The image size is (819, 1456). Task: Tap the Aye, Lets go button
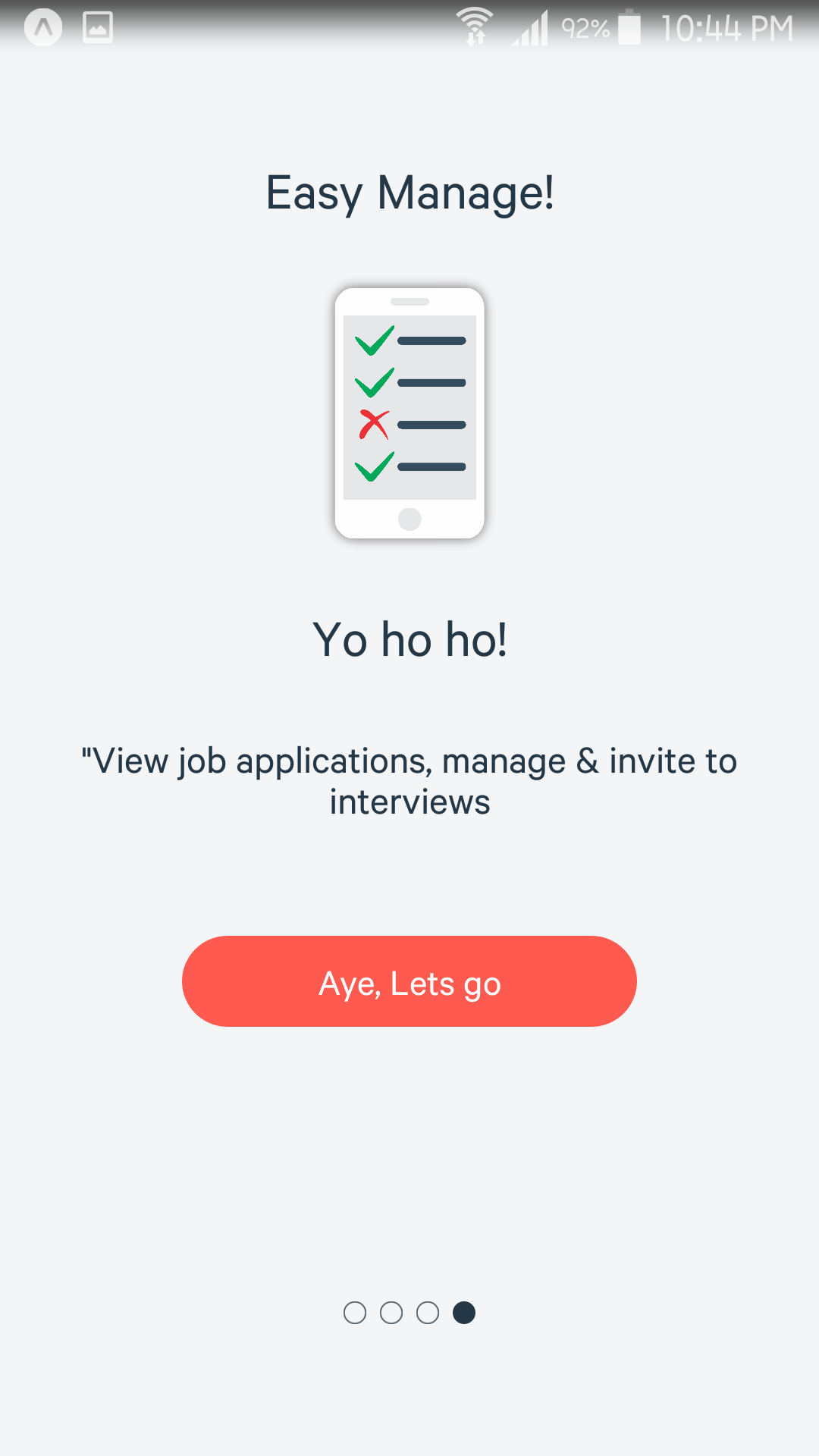click(x=409, y=981)
